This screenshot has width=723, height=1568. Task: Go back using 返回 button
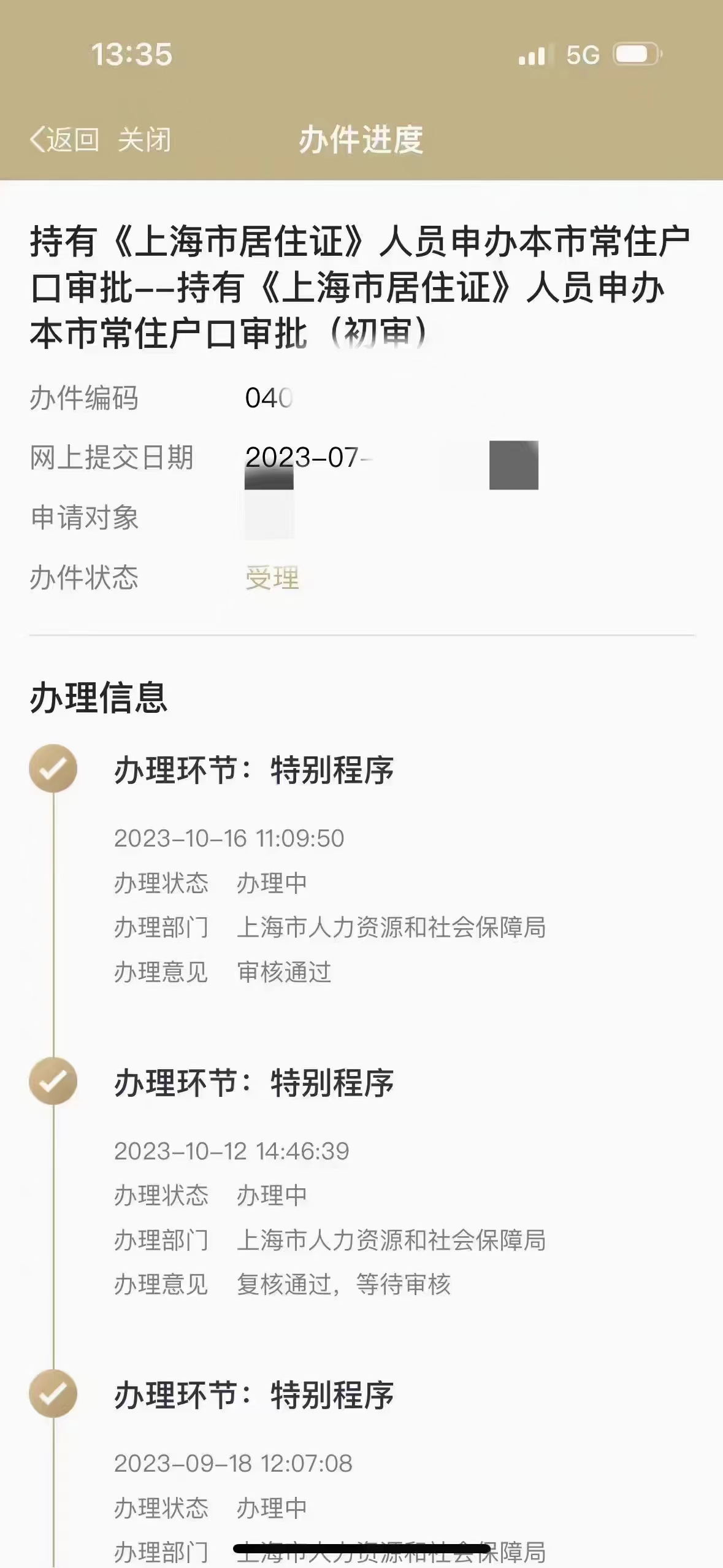(x=64, y=140)
